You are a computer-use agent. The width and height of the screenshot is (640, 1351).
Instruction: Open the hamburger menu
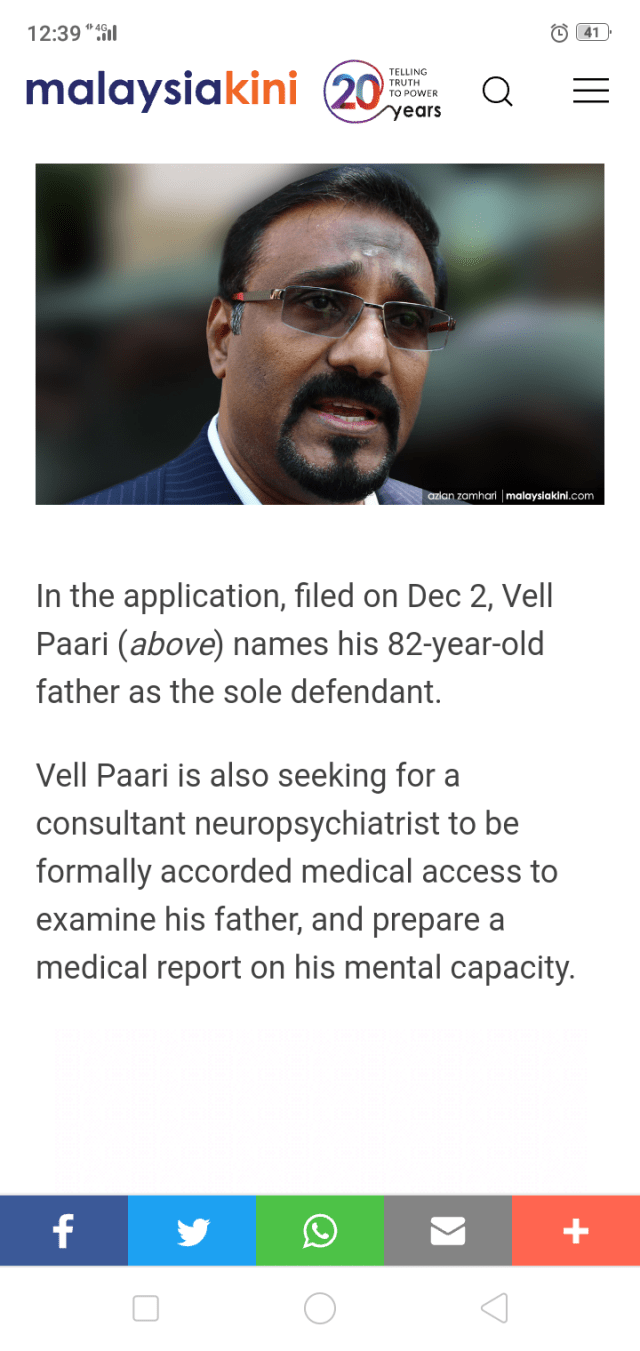pos(591,91)
